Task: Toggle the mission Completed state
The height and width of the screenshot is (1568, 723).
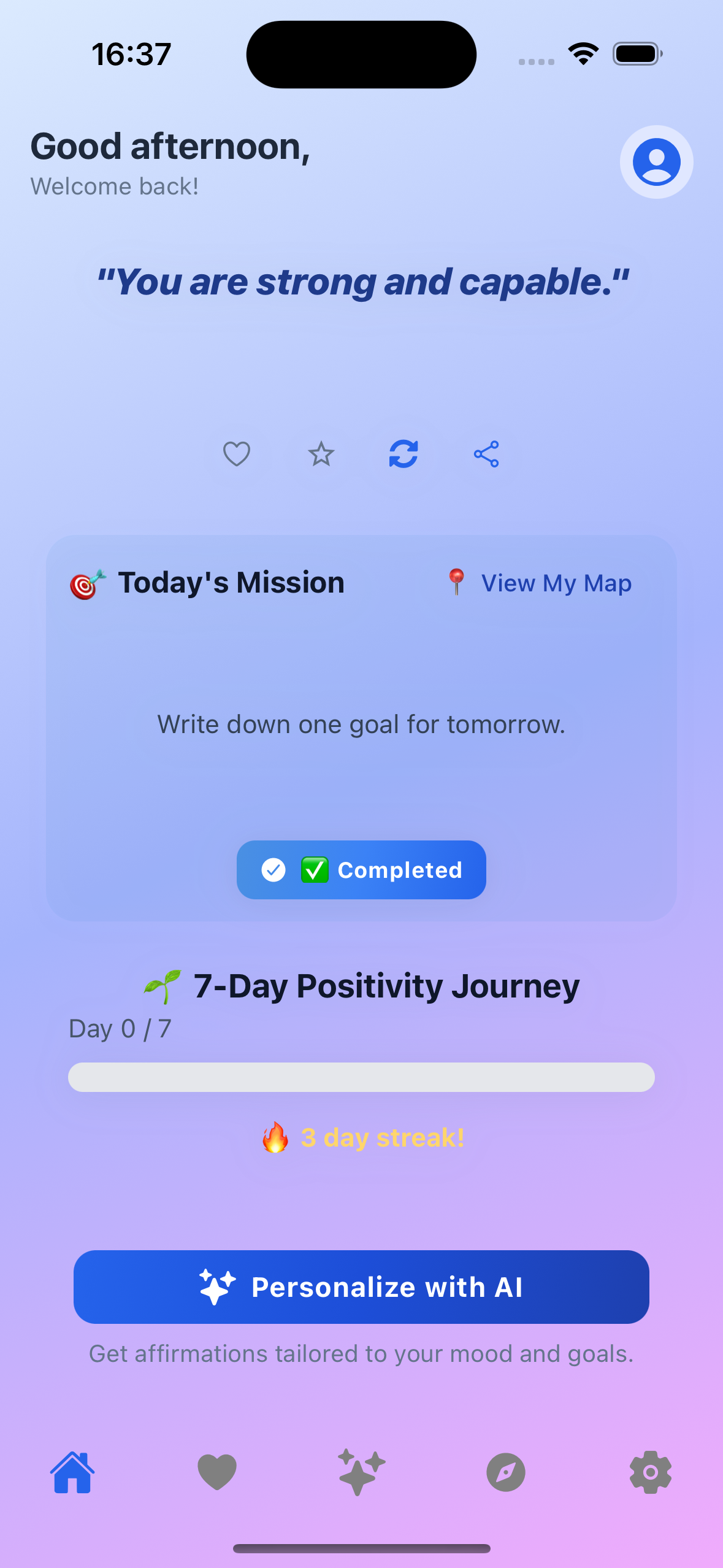Action: click(361, 869)
